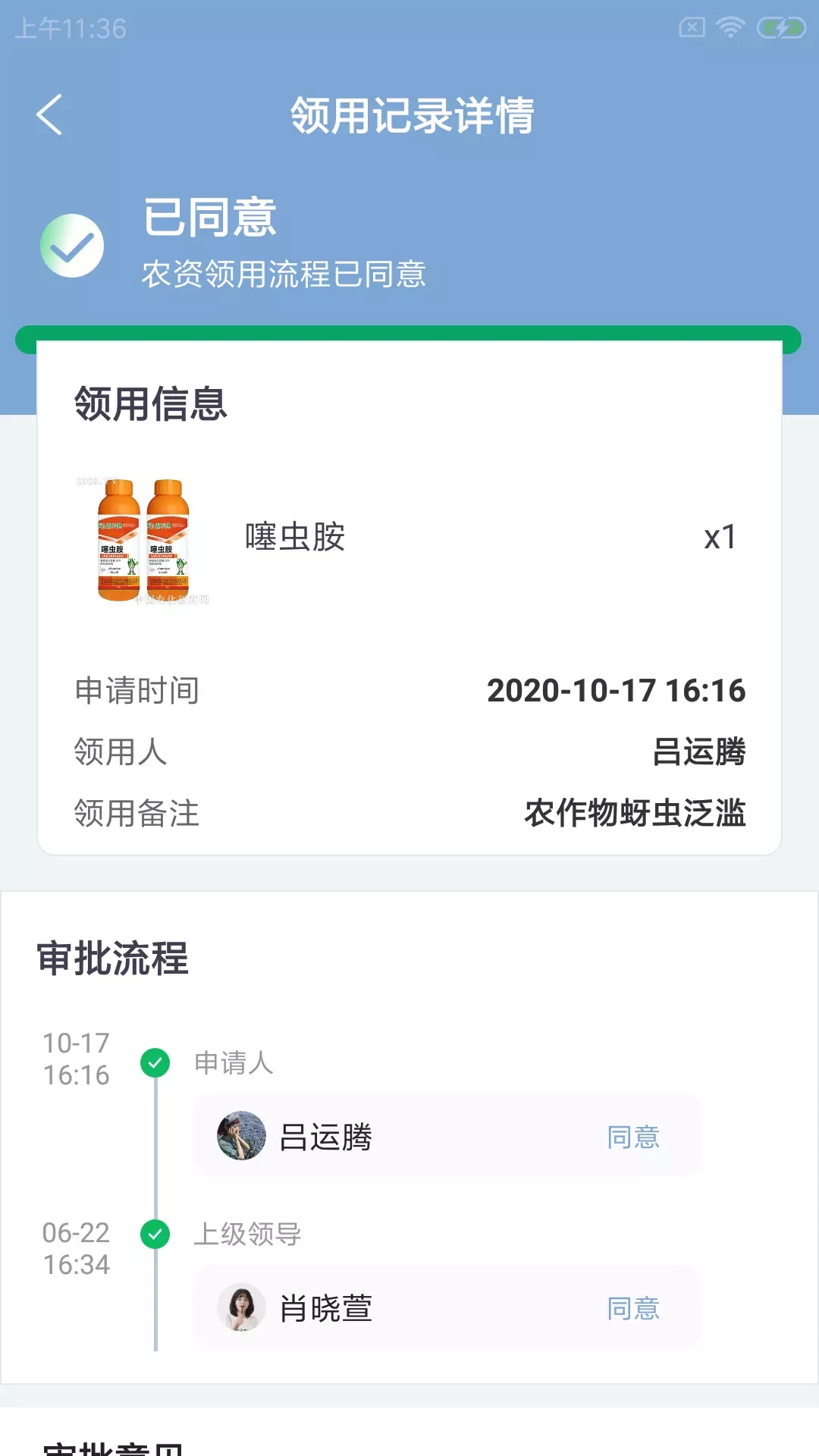Viewport: 819px width, 1456px height.
Task: Tap 吕运腾's profile avatar
Action: (241, 1135)
